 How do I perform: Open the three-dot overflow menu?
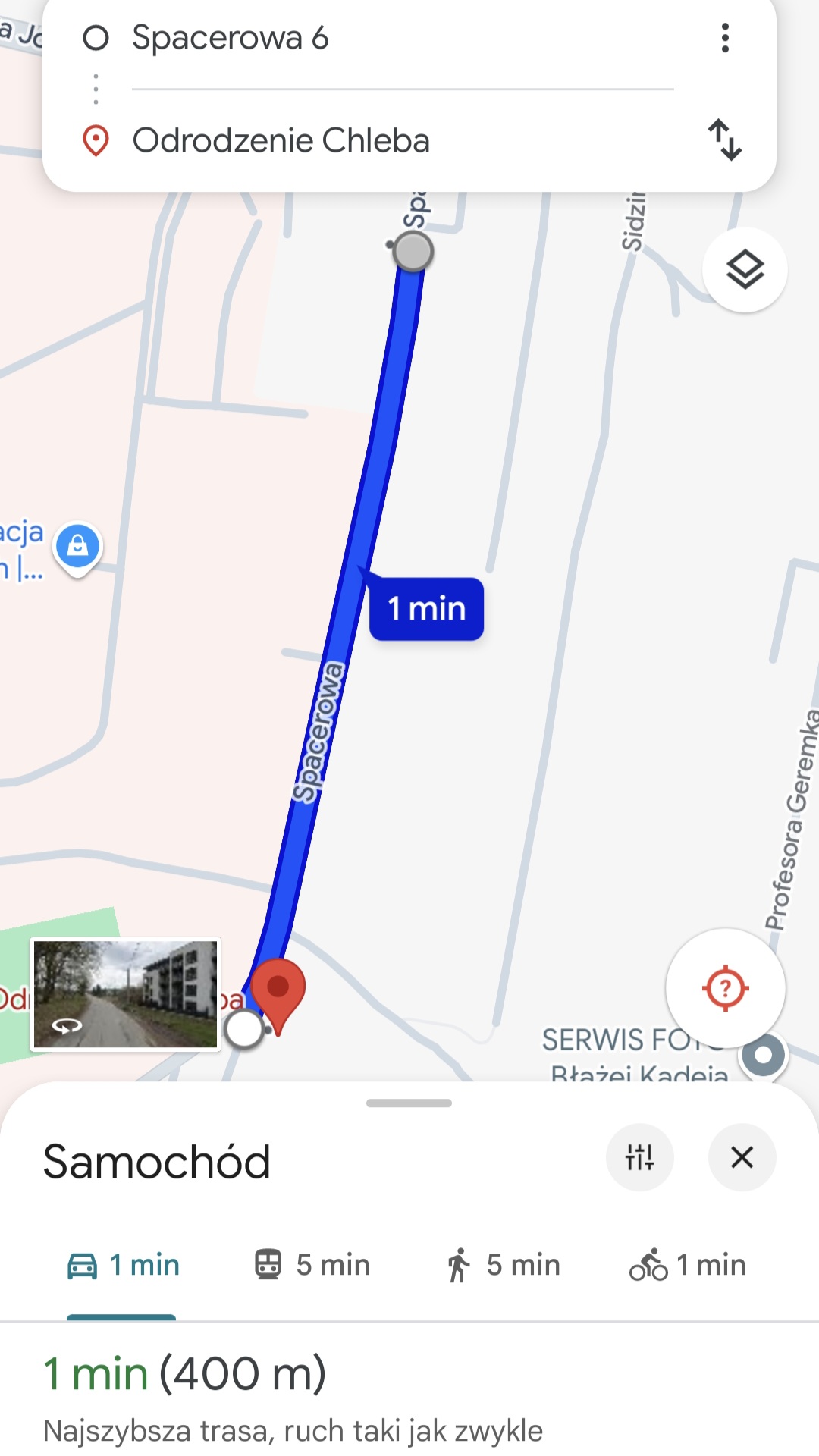[725, 38]
